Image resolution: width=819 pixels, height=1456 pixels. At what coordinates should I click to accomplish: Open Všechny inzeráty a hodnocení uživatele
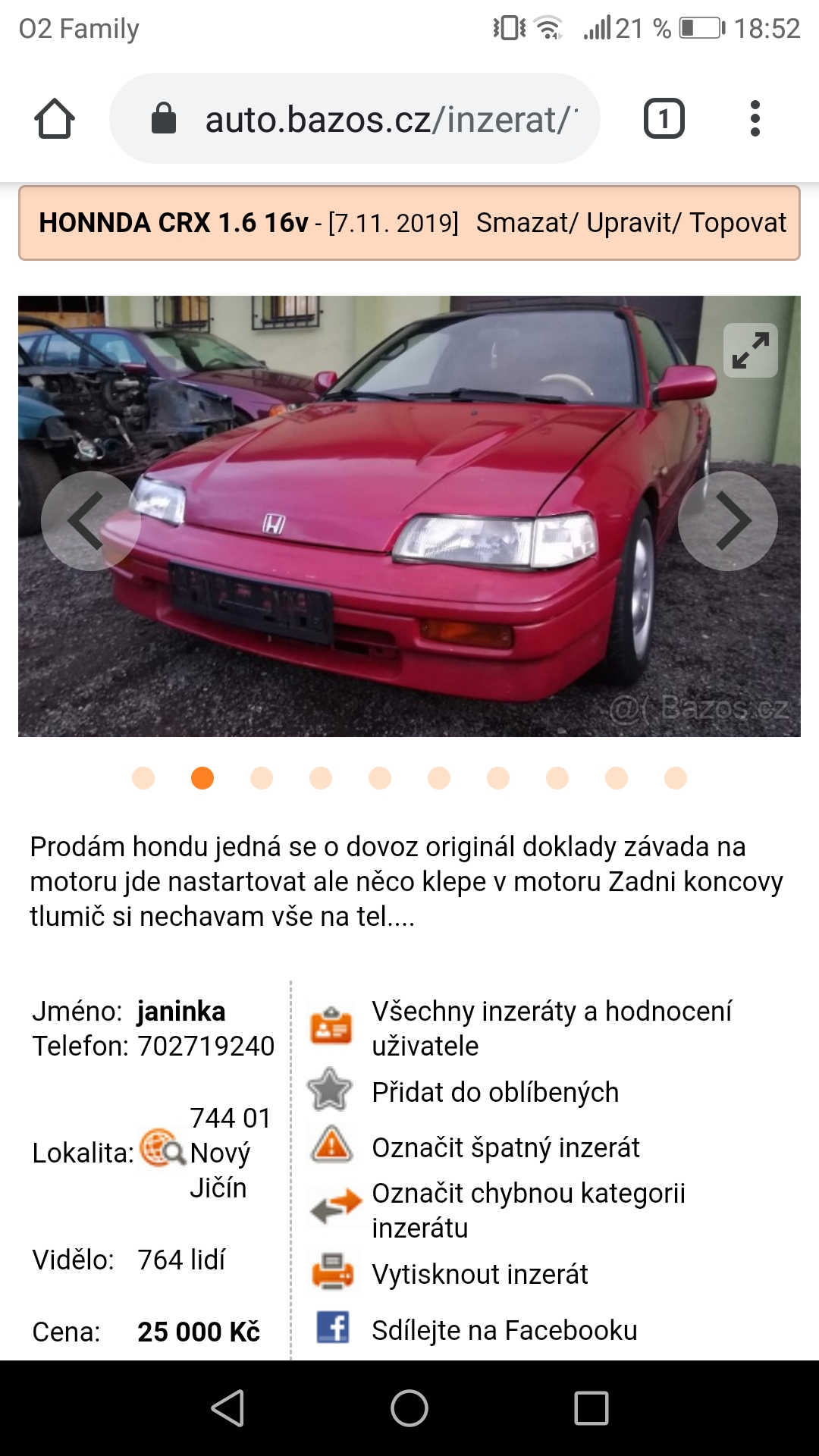point(551,1028)
